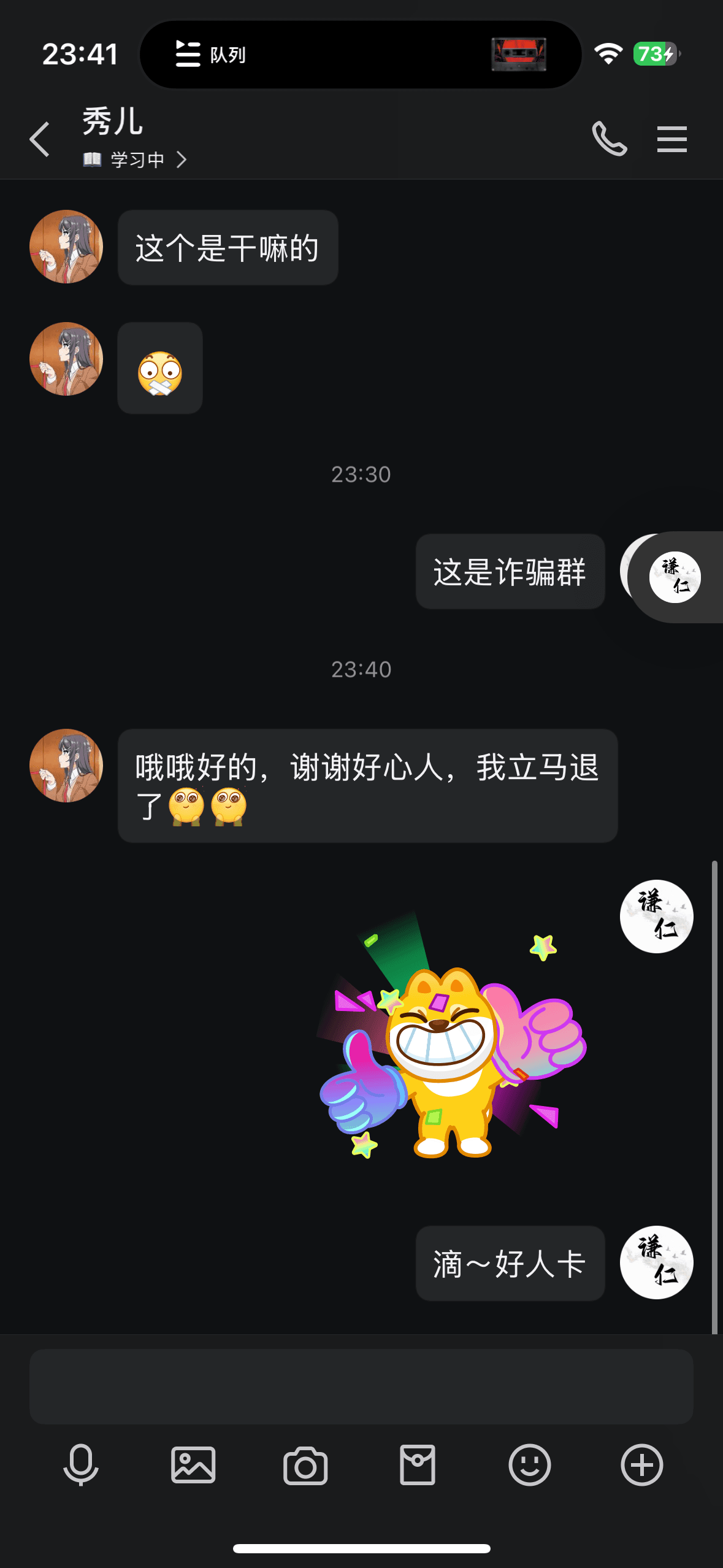Image resolution: width=723 pixels, height=1568 pixels.
Task: Send a red packet using the wallet icon
Action: tap(418, 1466)
